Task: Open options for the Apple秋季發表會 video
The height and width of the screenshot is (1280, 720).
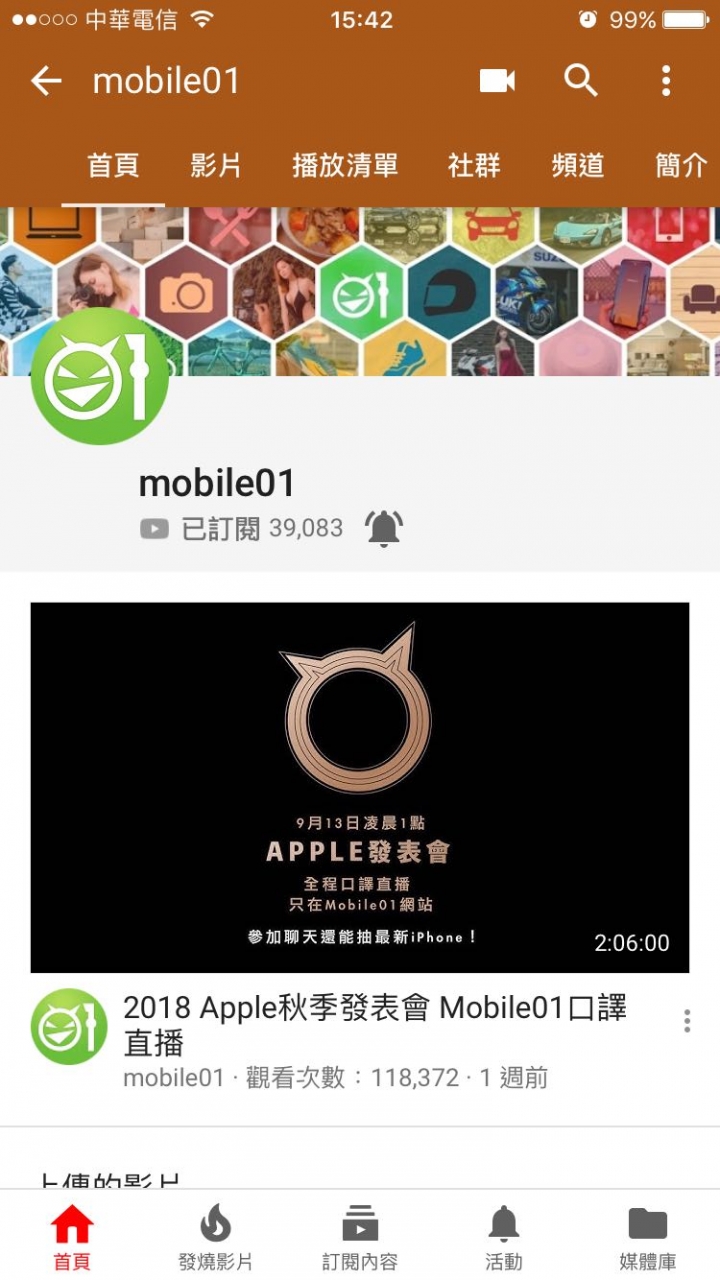Action: coord(687,1021)
